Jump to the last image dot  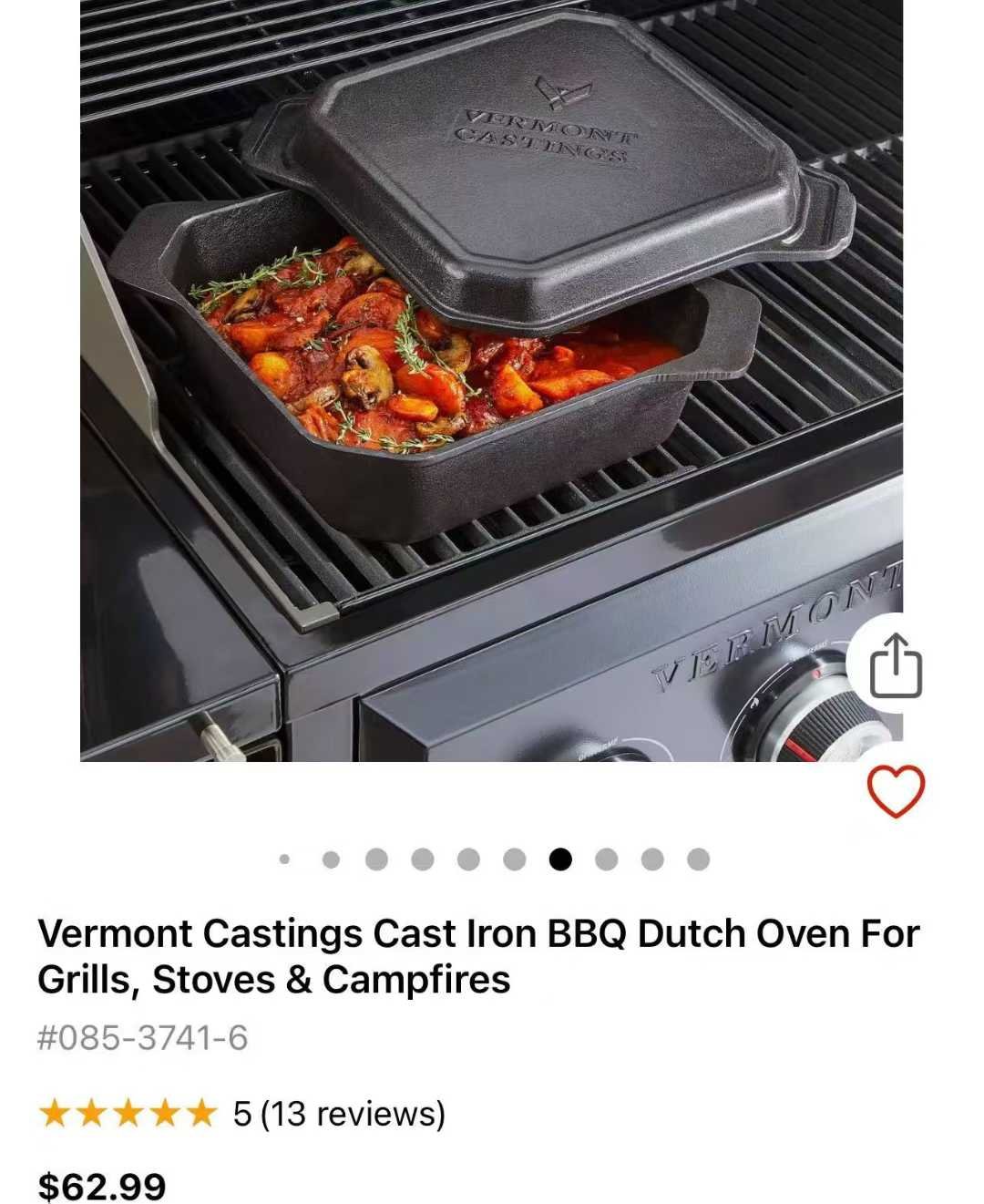tap(699, 859)
